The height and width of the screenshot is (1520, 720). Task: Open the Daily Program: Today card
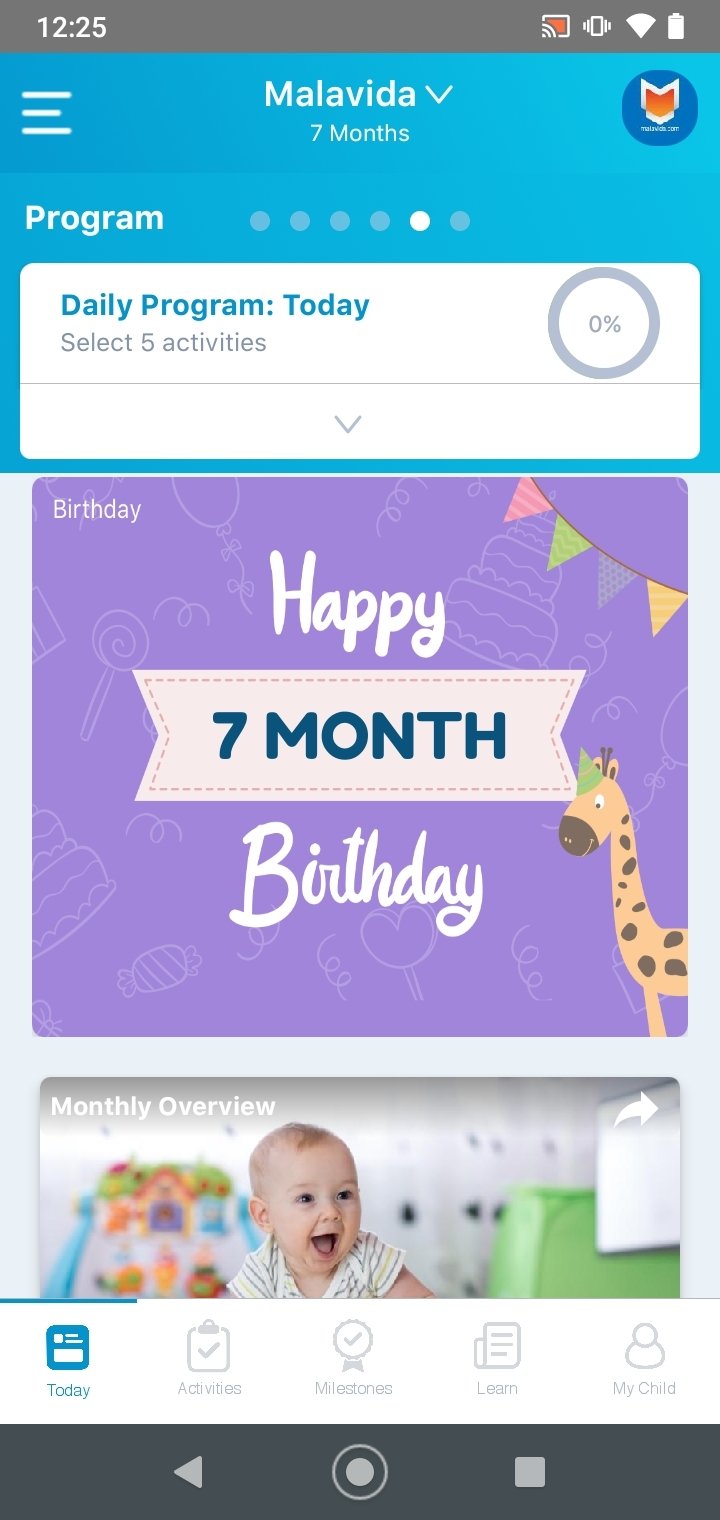click(x=360, y=323)
